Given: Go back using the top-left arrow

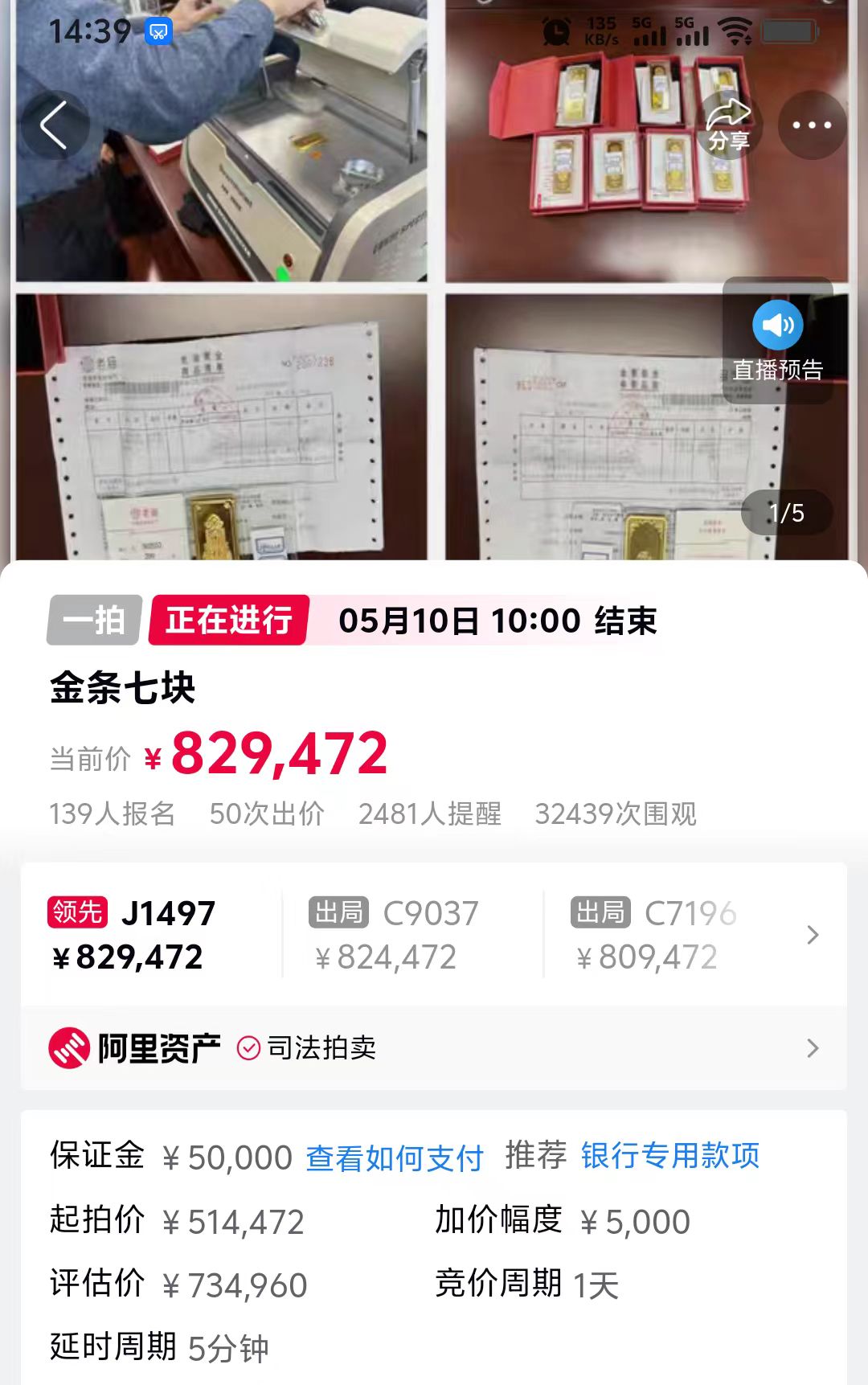Looking at the screenshot, I should (x=54, y=125).
